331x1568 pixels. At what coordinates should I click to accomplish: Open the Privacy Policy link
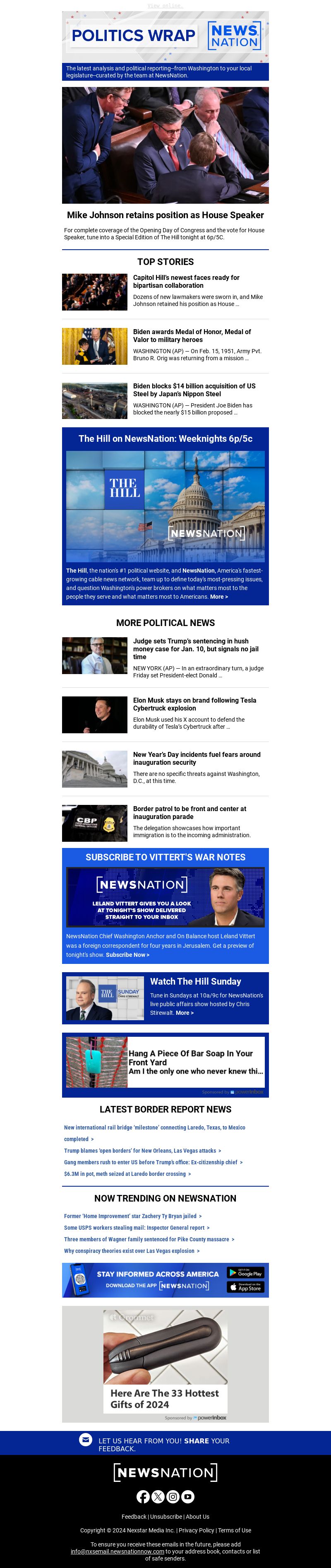pyautogui.click(x=196, y=1530)
